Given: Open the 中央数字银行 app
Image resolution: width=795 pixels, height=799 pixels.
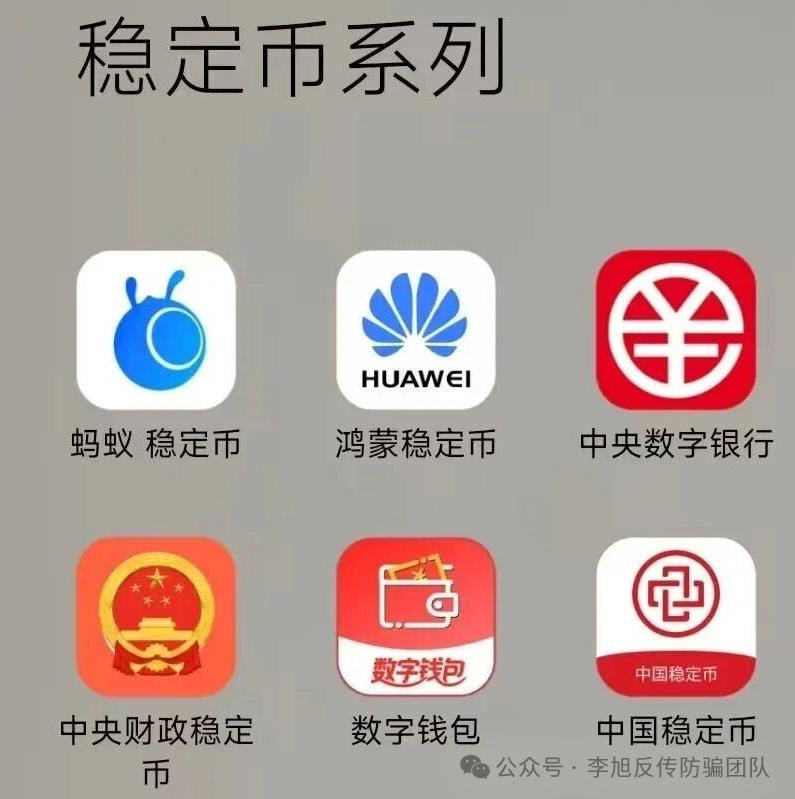Looking at the screenshot, I should pos(676,330).
